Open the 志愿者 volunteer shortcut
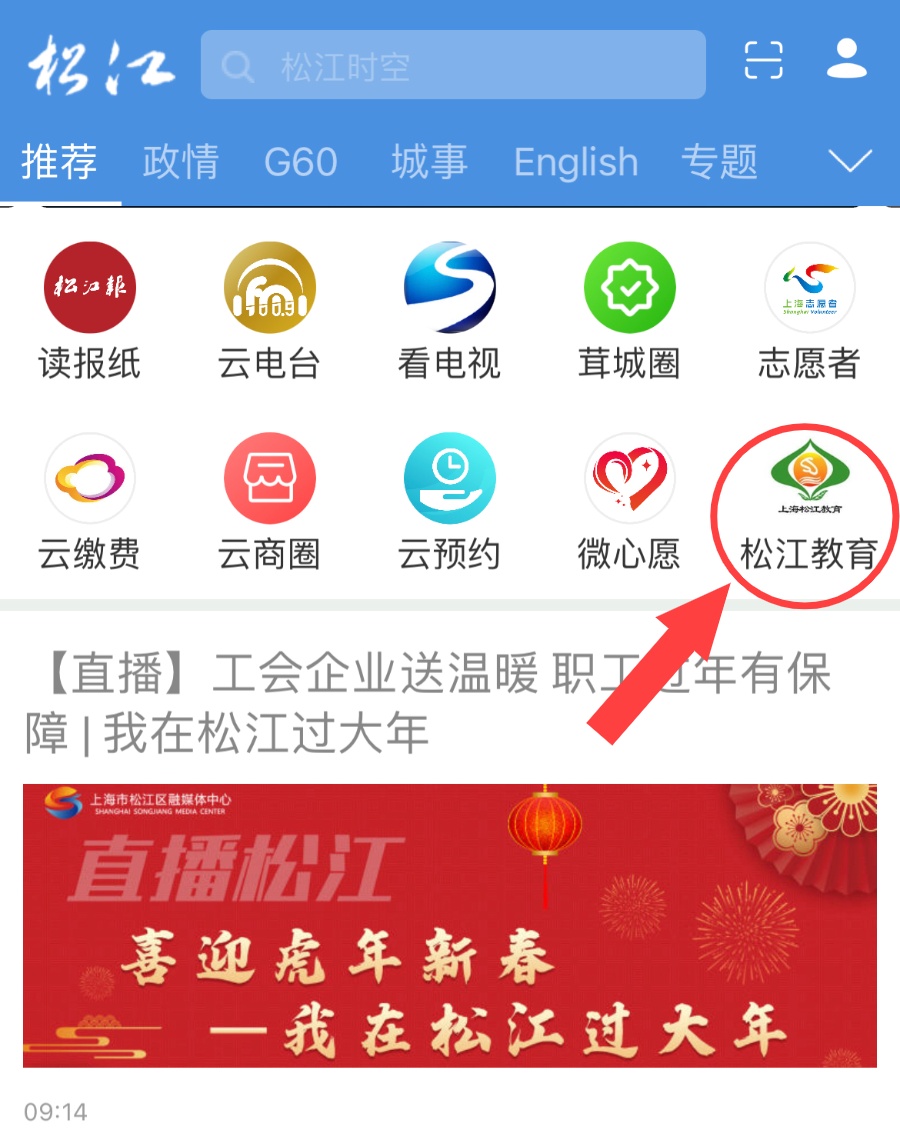The height and width of the screenshot is (1145, 900). (809, 311)
